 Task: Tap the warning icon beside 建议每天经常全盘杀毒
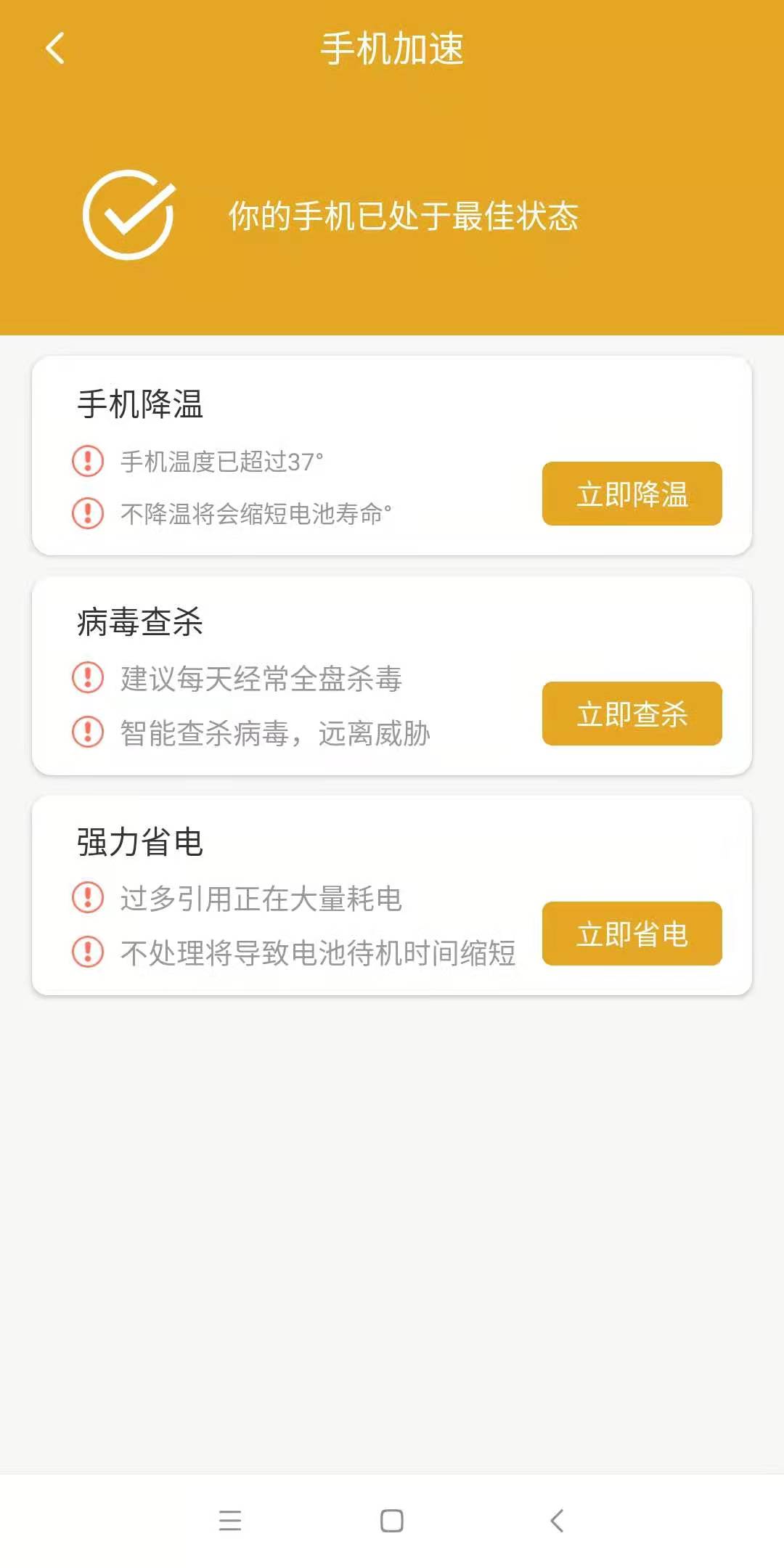87,680
